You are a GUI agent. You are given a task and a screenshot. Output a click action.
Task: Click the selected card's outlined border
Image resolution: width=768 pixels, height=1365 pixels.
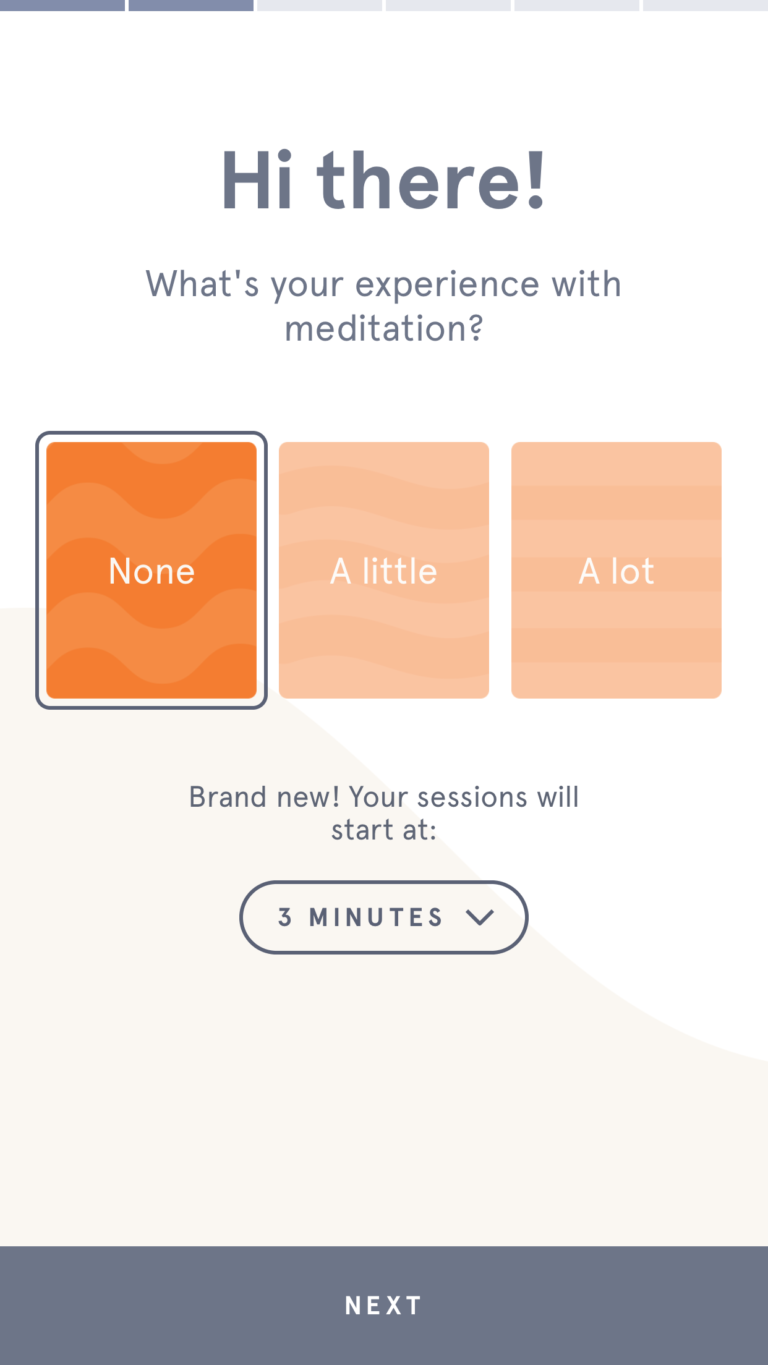pos(151,436)
